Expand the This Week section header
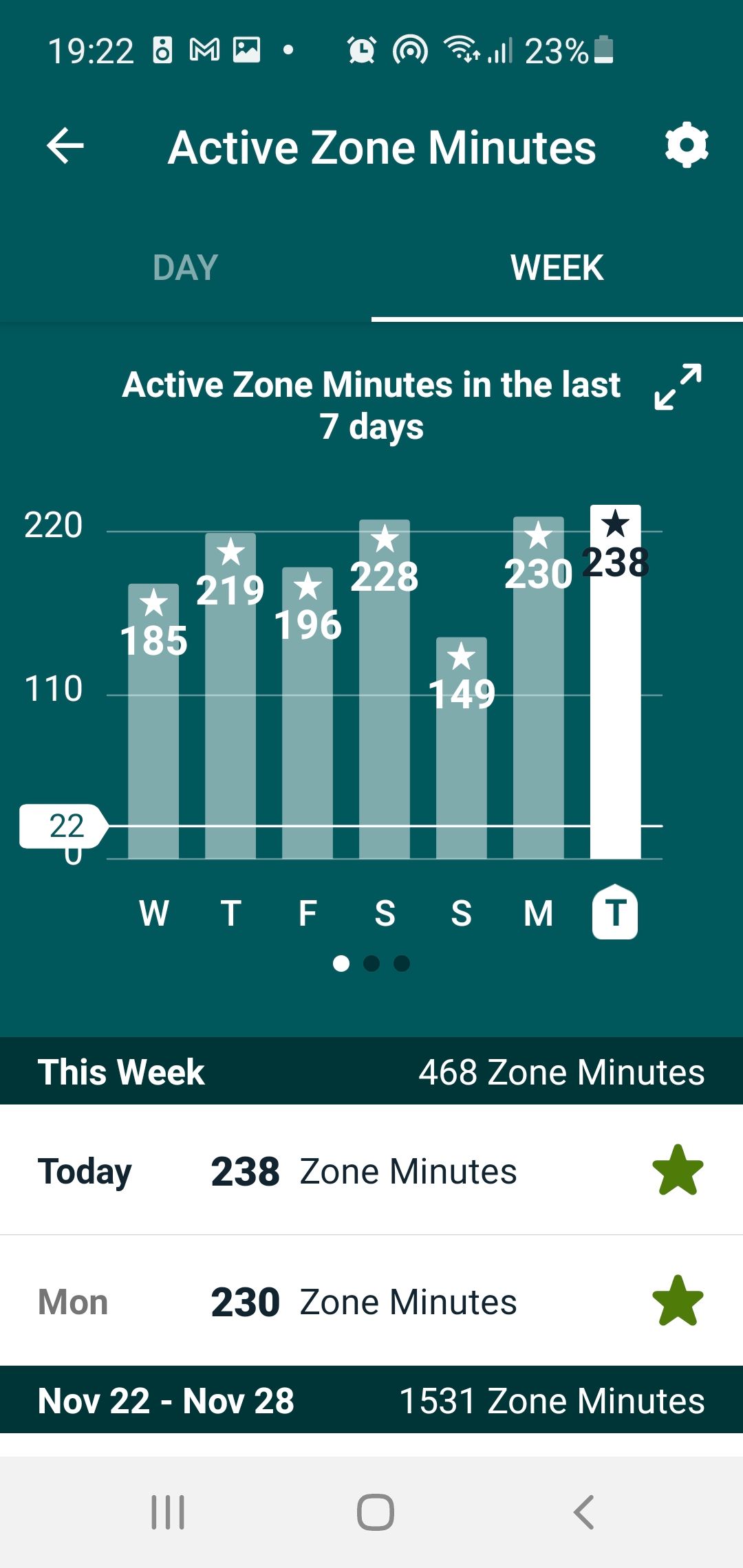This screenshot has width=743, height=1568. point(371,1071)
